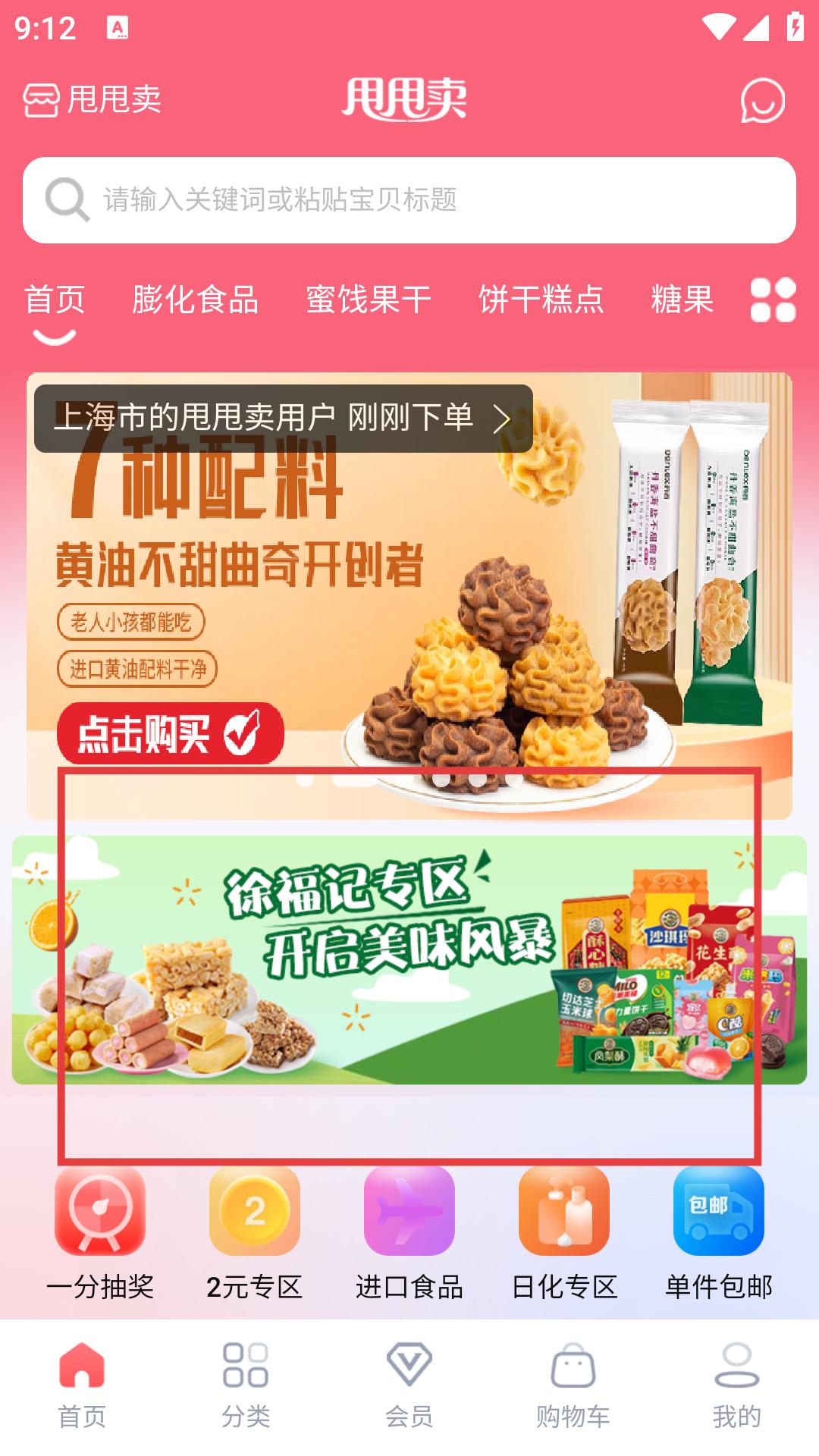819x1456 pixels.
Task: Open the recent order notification from 上海市
Action: click(284, 419)
